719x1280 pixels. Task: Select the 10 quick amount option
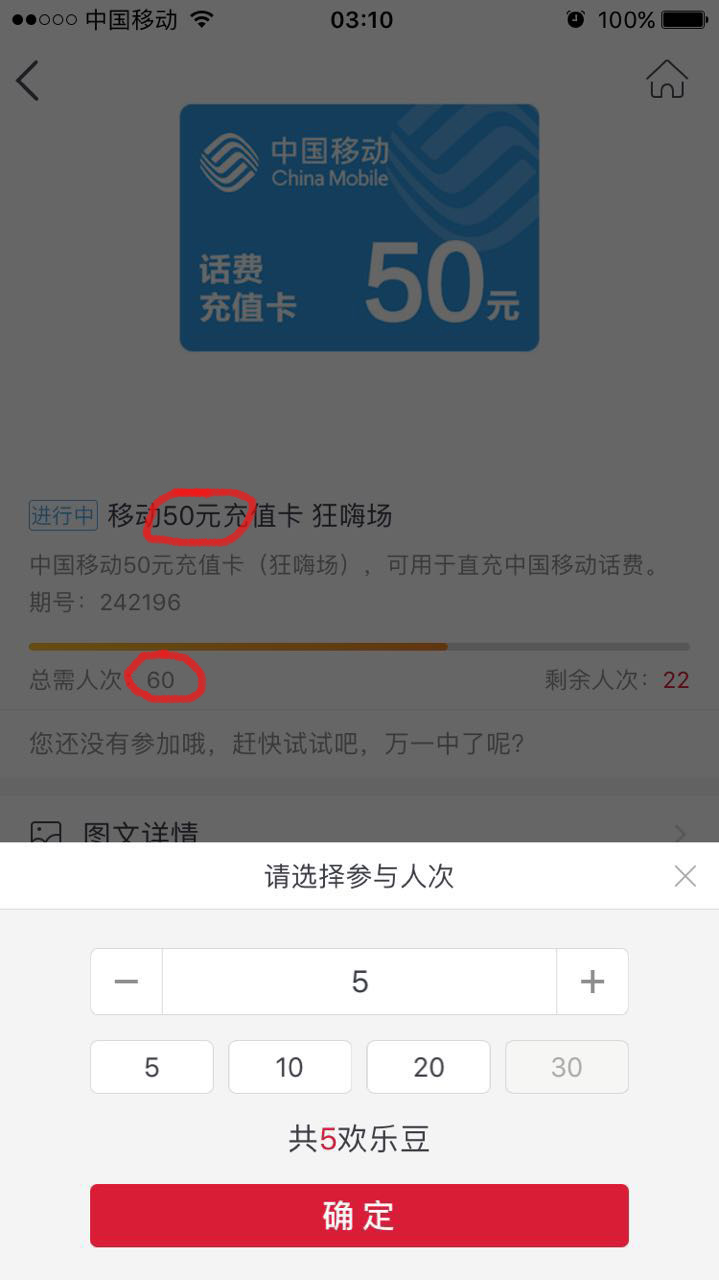click(290, 1067)
